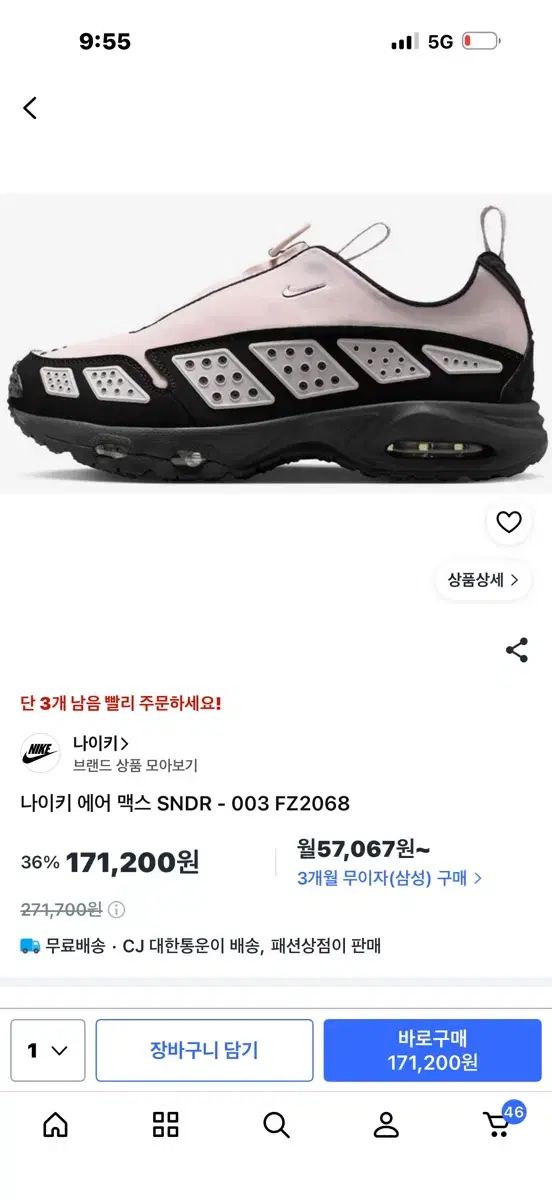Open the cart with 46 items

pos(498,1123)
